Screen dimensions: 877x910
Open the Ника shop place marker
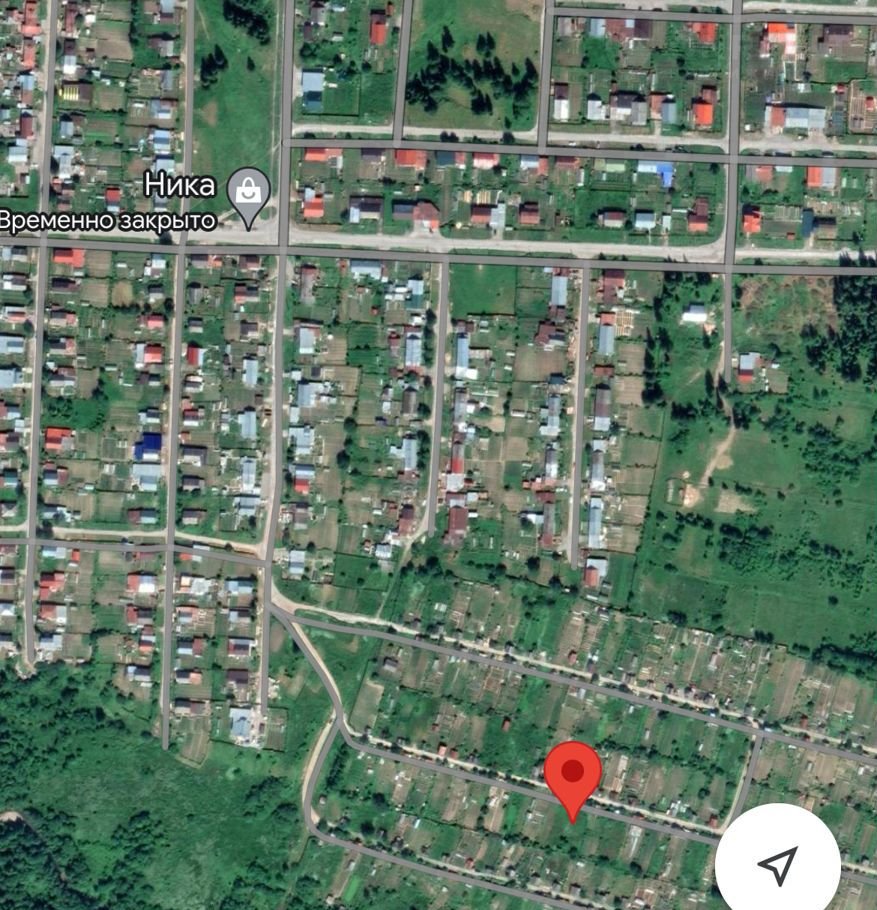[248, 191]
